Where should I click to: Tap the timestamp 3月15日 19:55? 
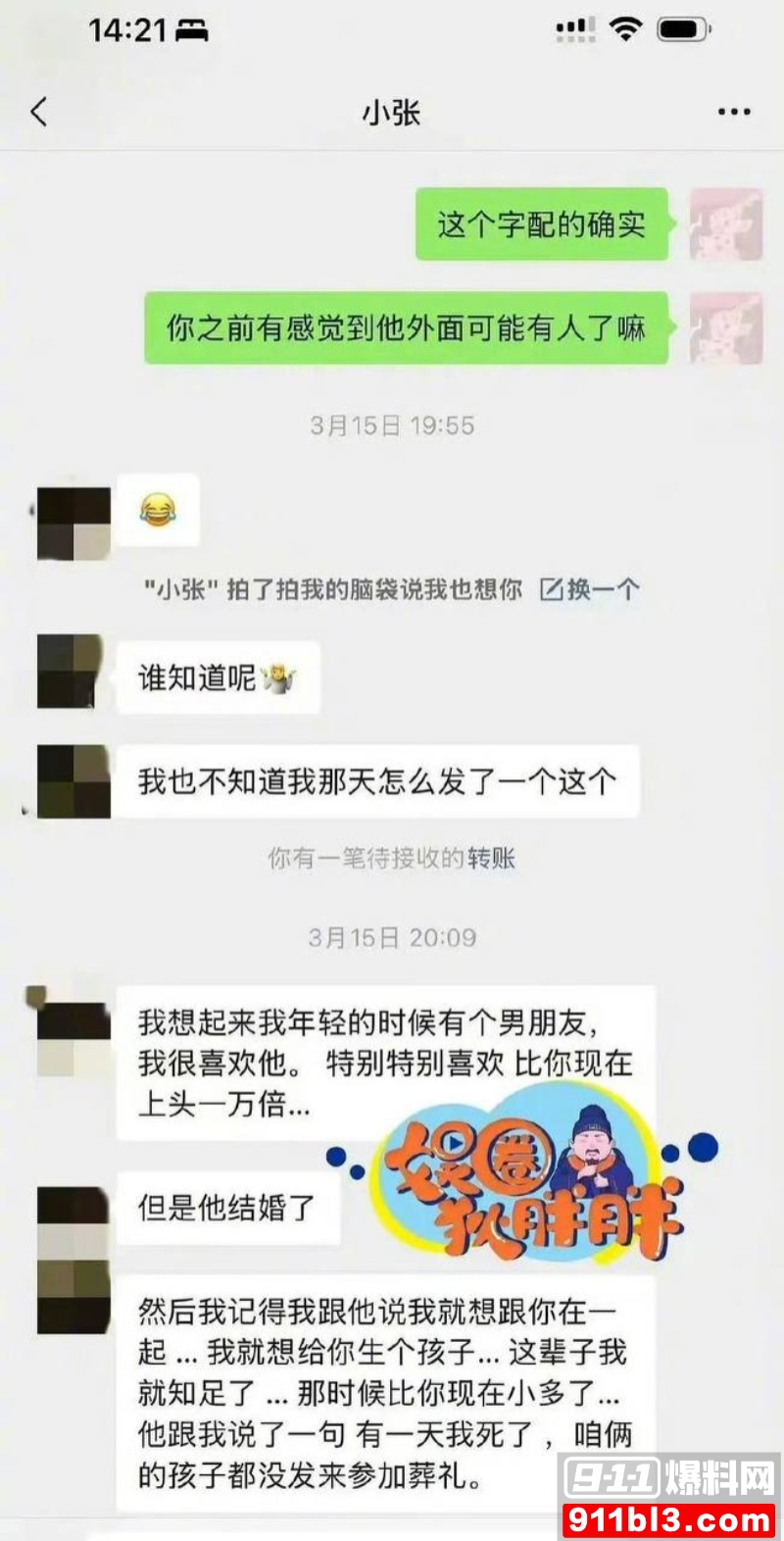pos(392,425)
